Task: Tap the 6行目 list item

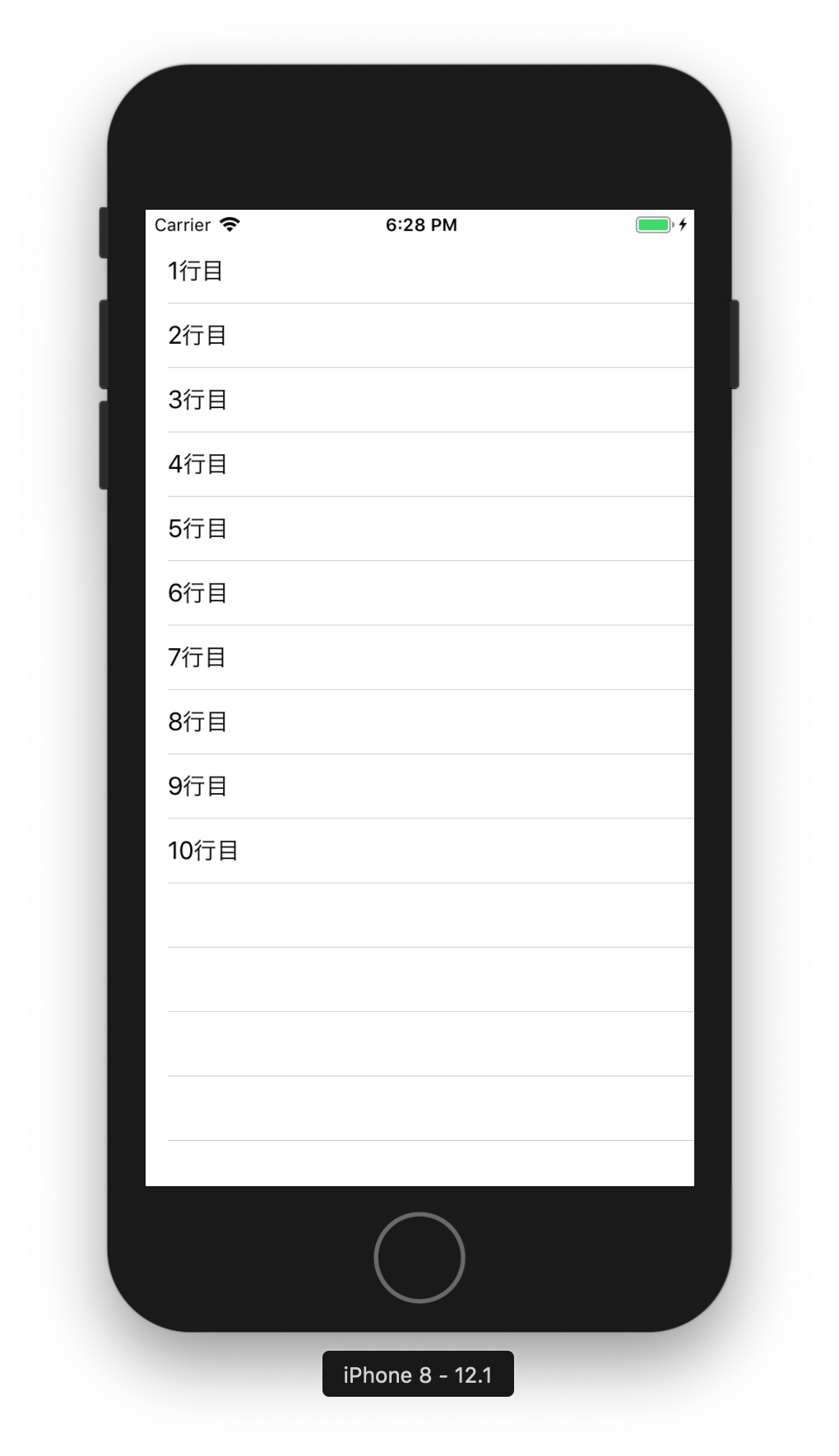Action: pos(419,592)
